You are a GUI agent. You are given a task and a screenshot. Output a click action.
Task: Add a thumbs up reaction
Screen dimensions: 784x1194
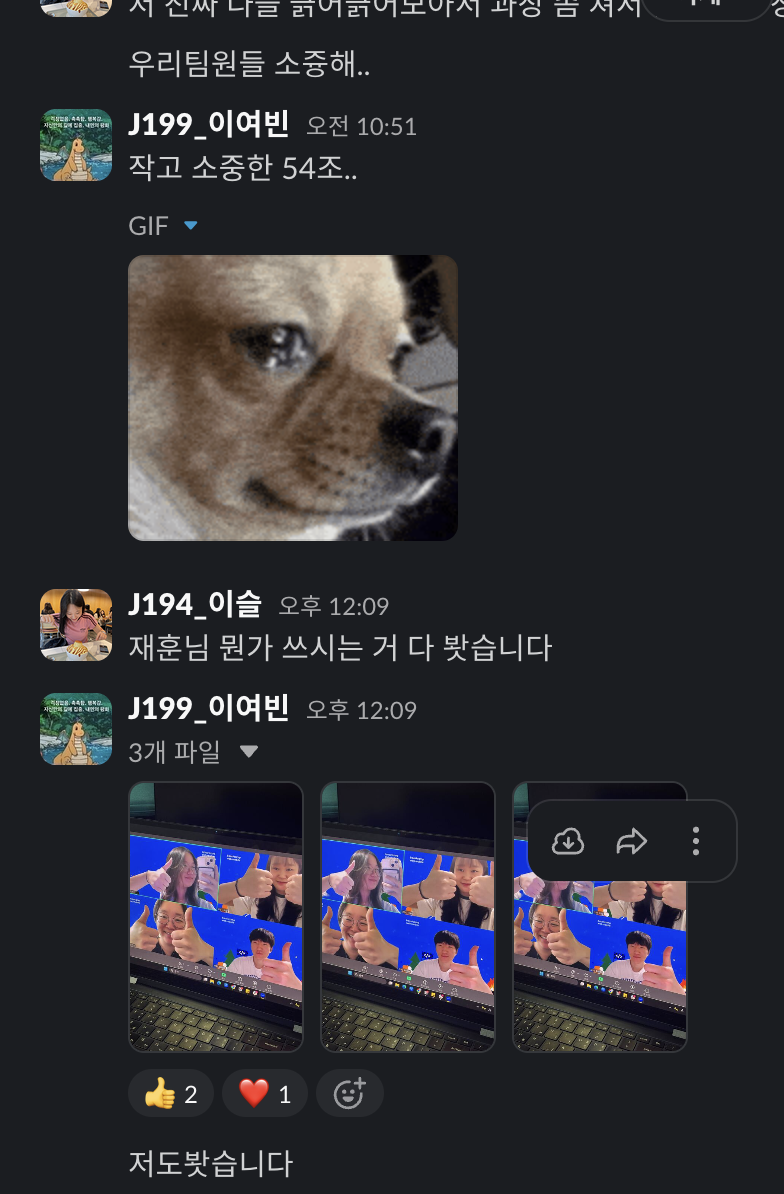171,1094
